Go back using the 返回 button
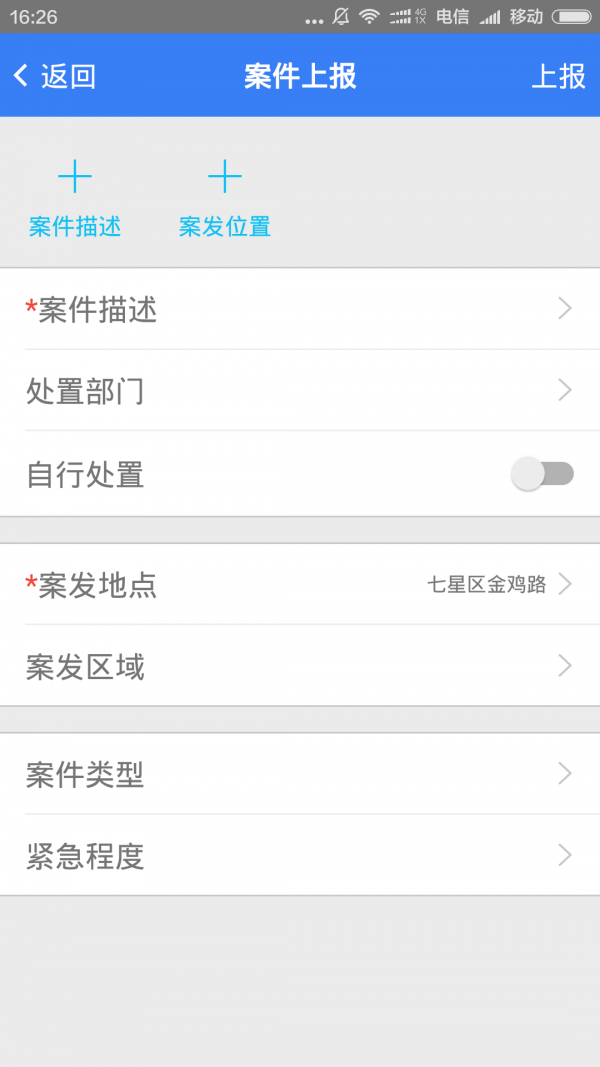This screenshot has height=1067, width=600. click(x=55, y=76)
